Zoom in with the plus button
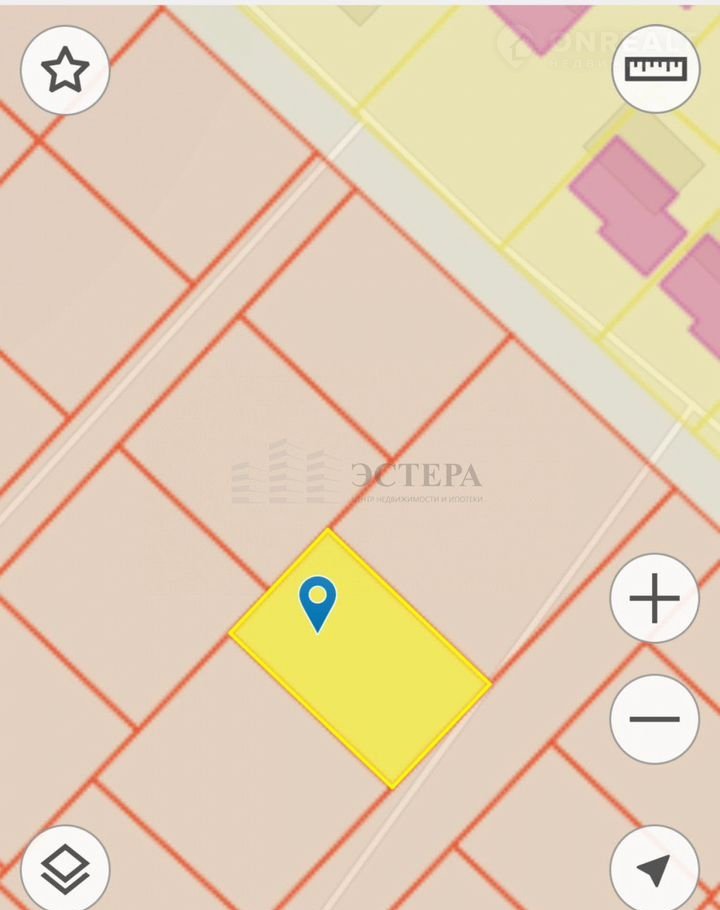 click(655, 599)
